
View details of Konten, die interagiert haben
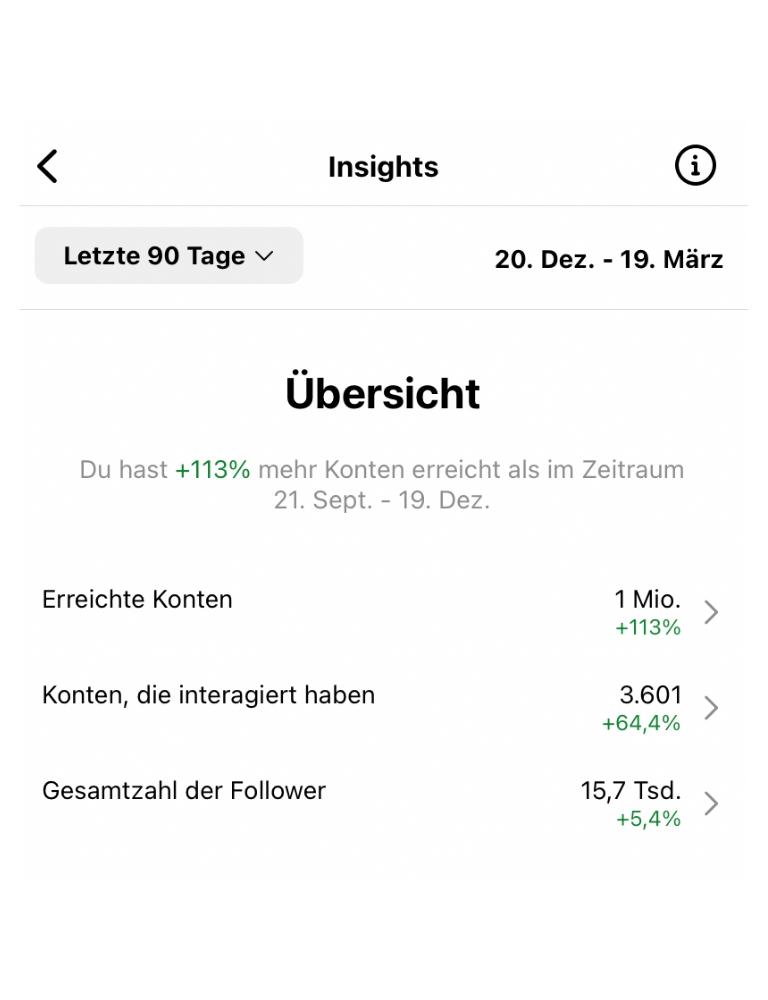(x=208, y=695)
